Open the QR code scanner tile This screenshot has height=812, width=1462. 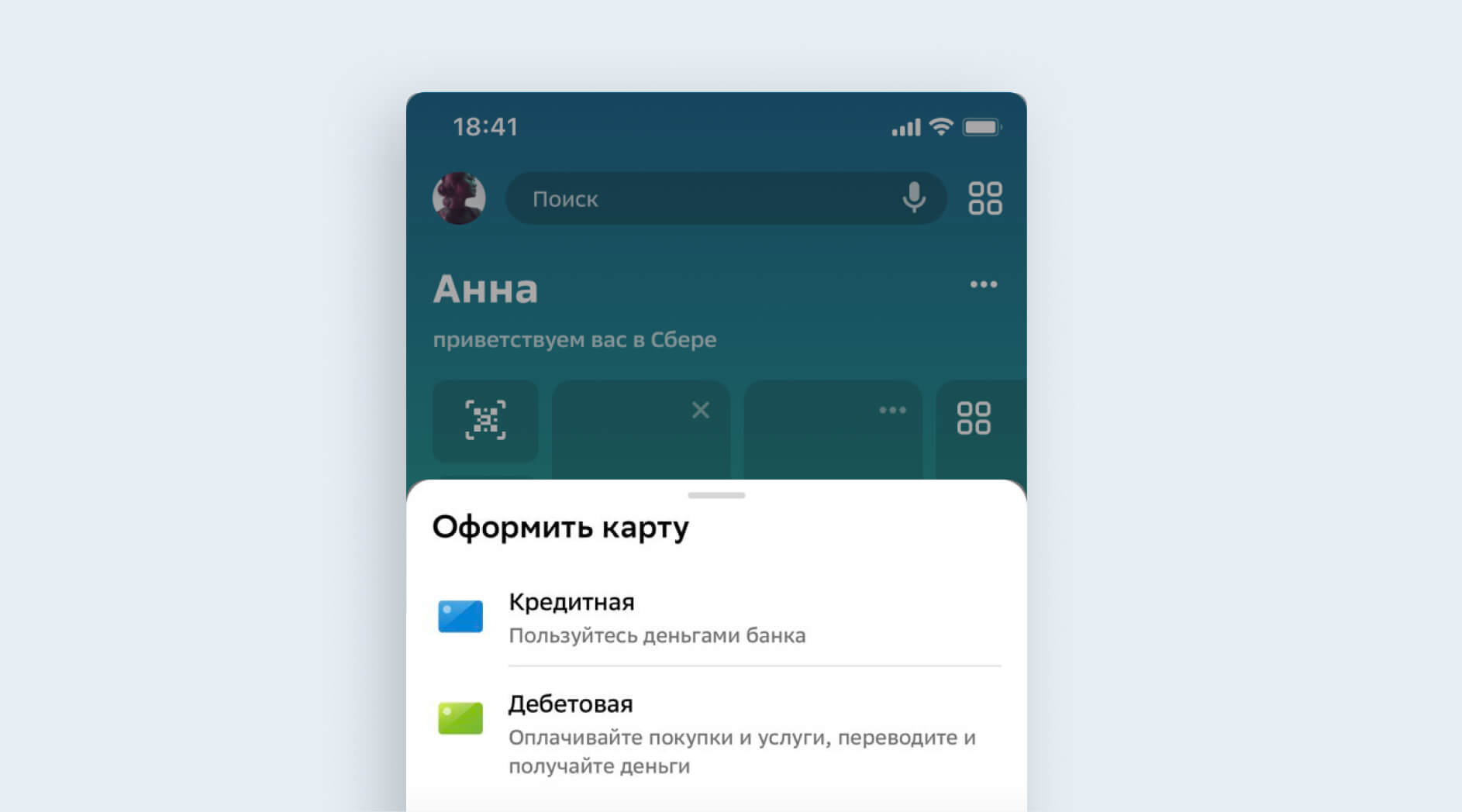point(485,420)
